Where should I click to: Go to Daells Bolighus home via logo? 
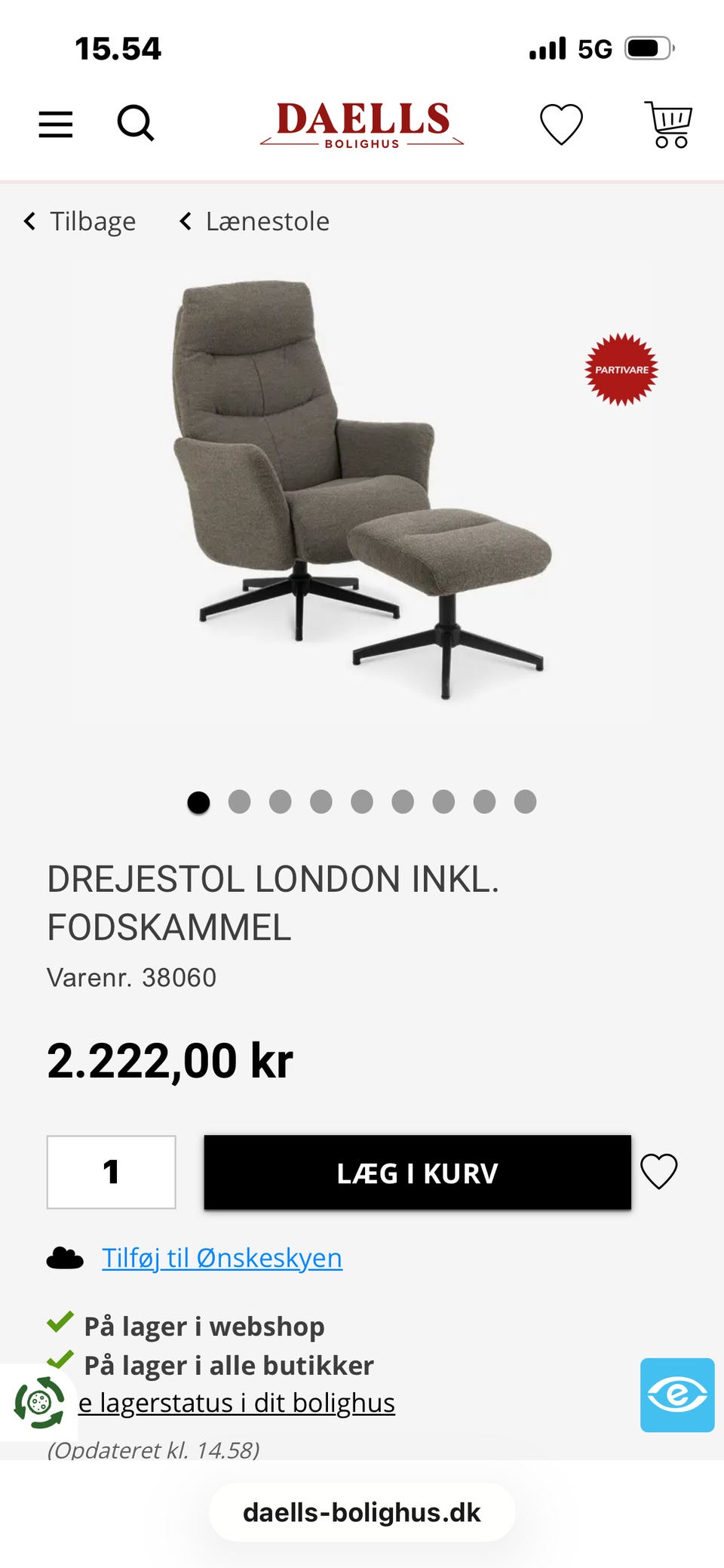[x=362, y=125]
